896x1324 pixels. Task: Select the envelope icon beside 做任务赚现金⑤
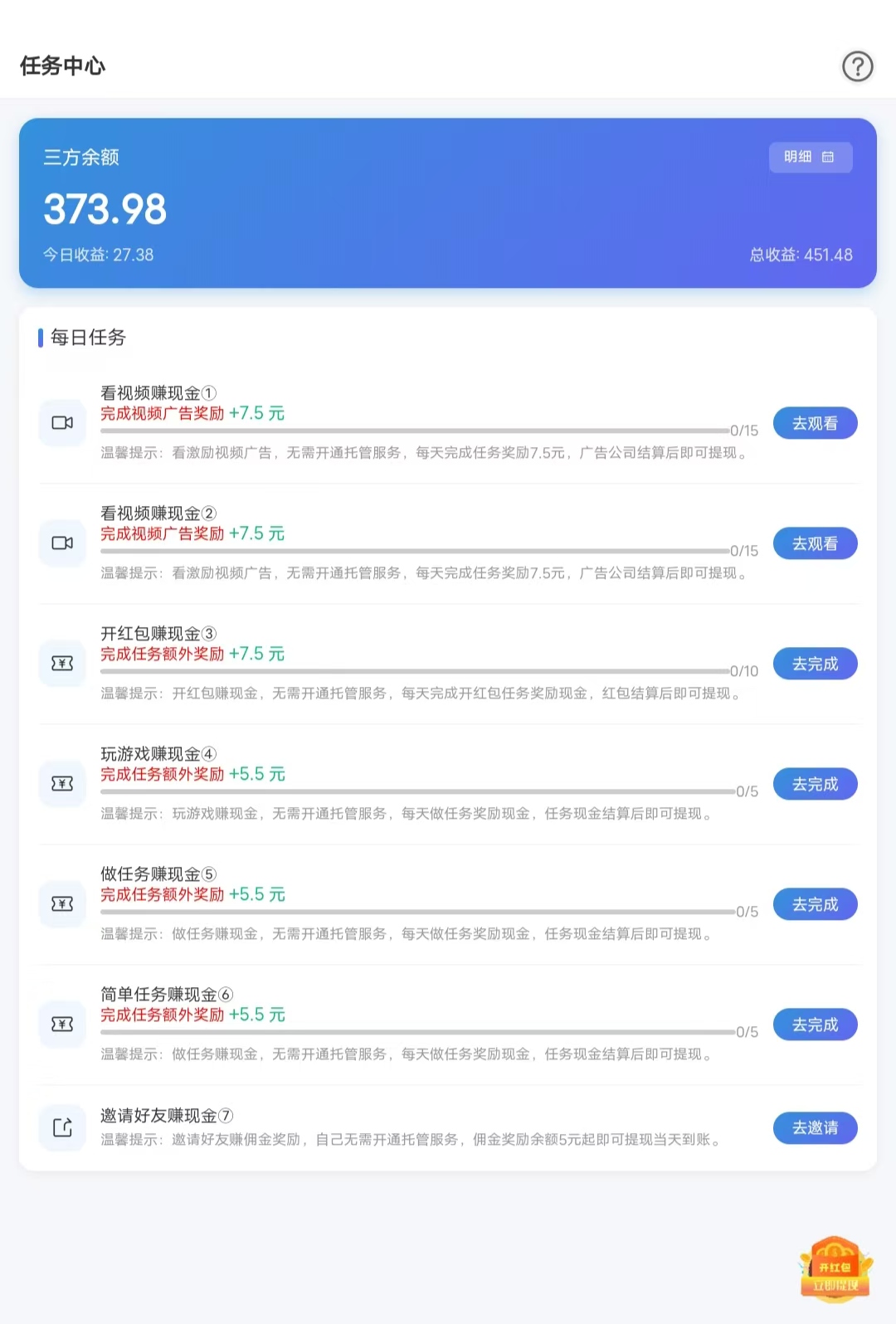[x=62, y=904]
